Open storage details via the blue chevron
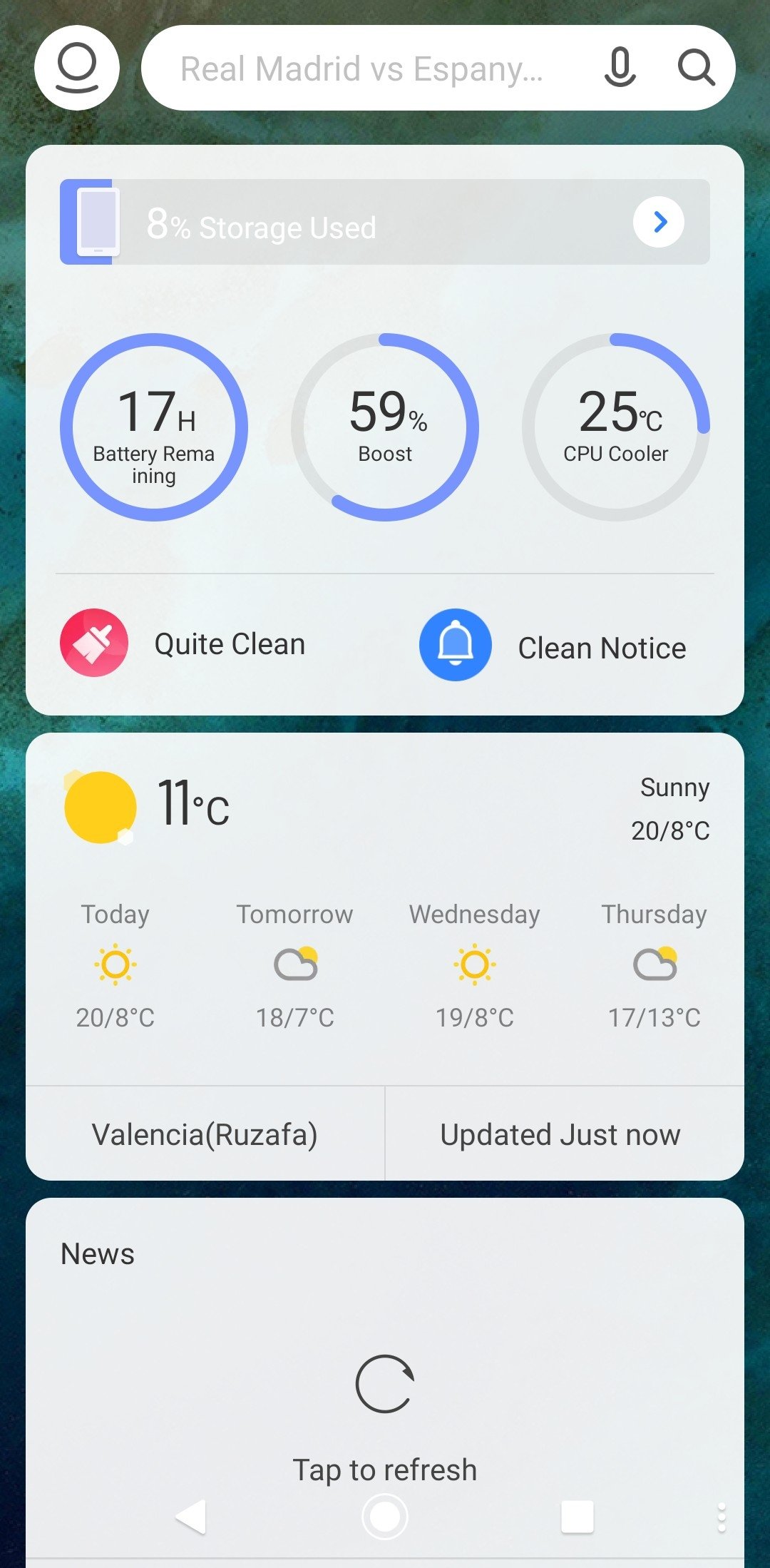Viewport: 770px width, 1568px height. tap(659, 222)
